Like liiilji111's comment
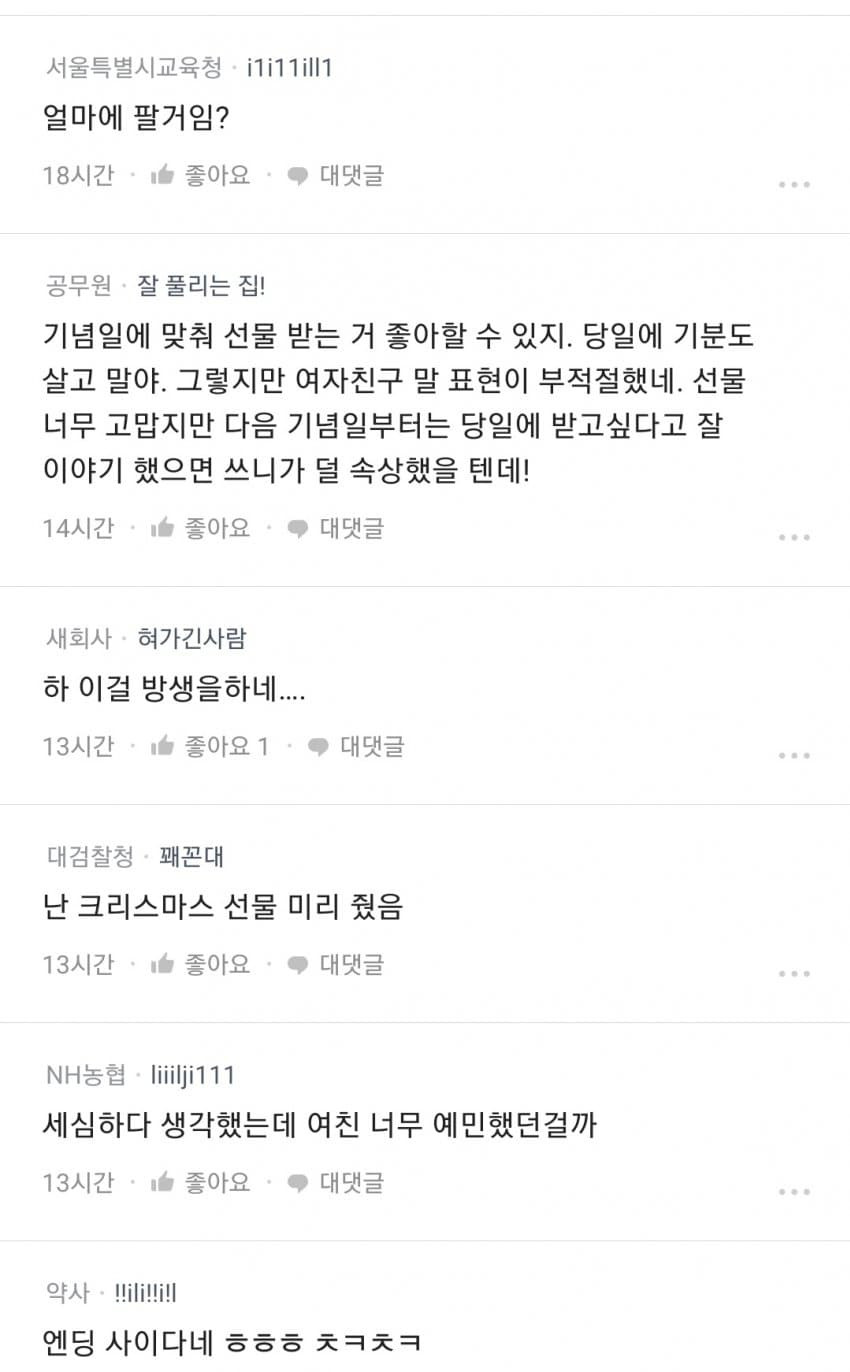Viewport: 850px width, 1372px height. 200,1182
